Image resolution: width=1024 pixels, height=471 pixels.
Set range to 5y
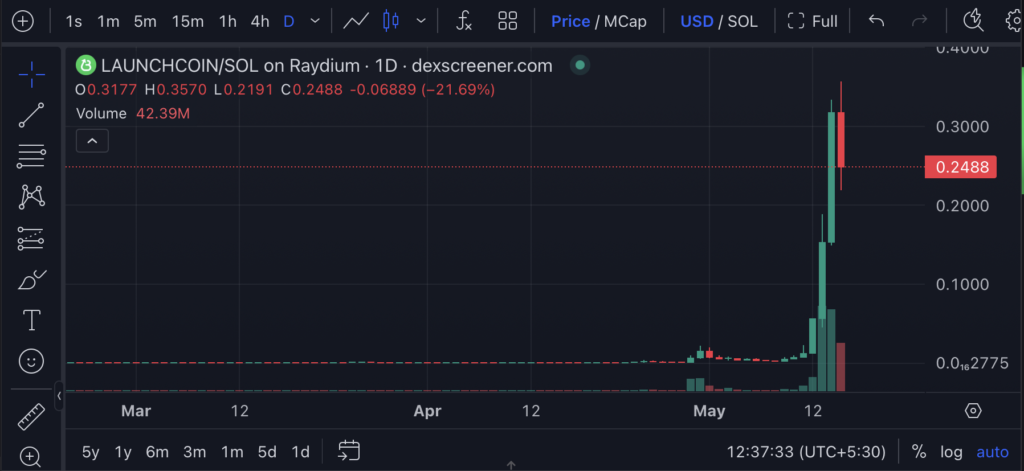coord(90,451)
